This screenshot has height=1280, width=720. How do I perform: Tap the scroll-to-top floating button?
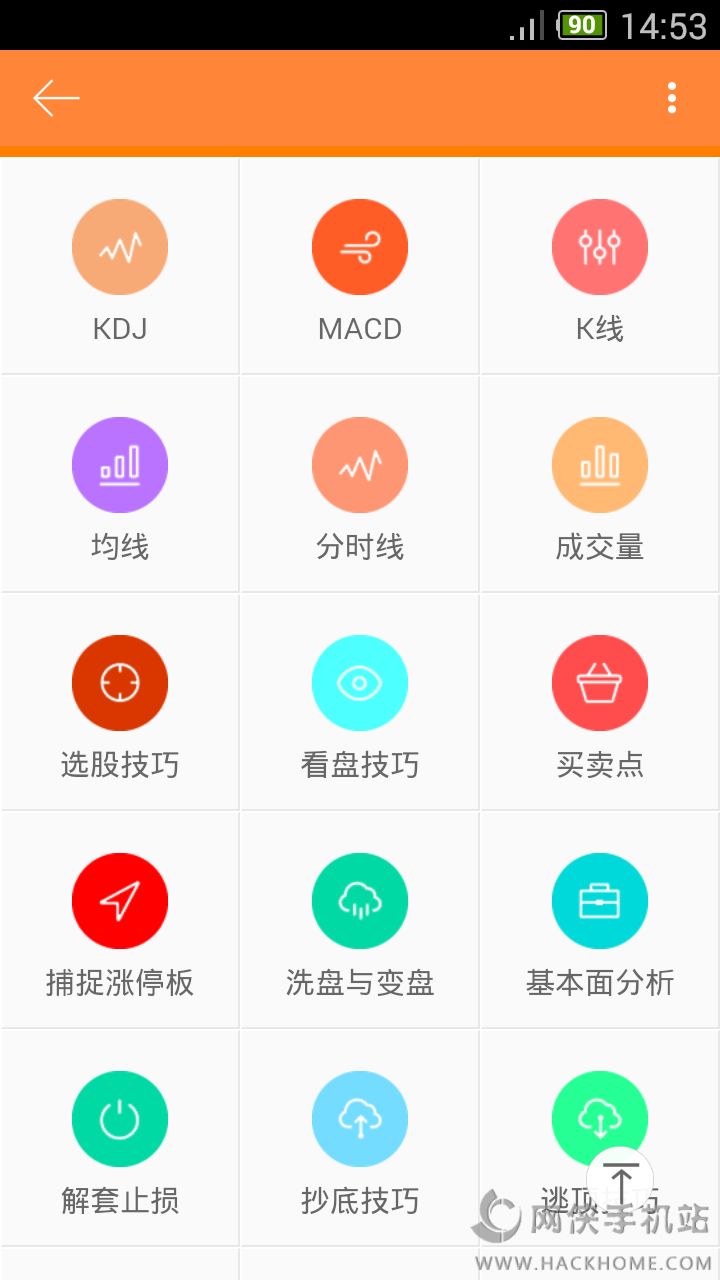point(620,1181)
